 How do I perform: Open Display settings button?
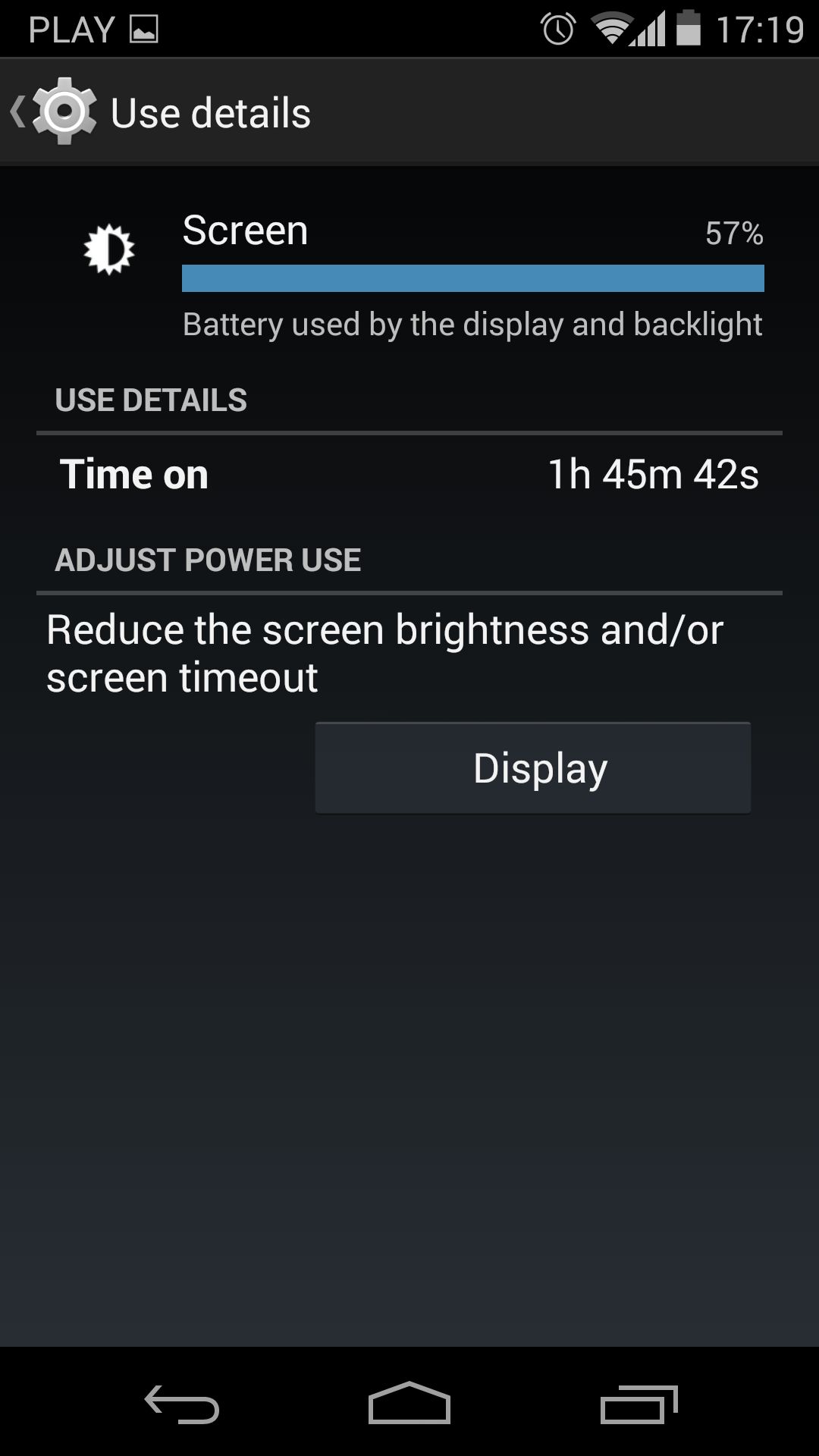533,767
